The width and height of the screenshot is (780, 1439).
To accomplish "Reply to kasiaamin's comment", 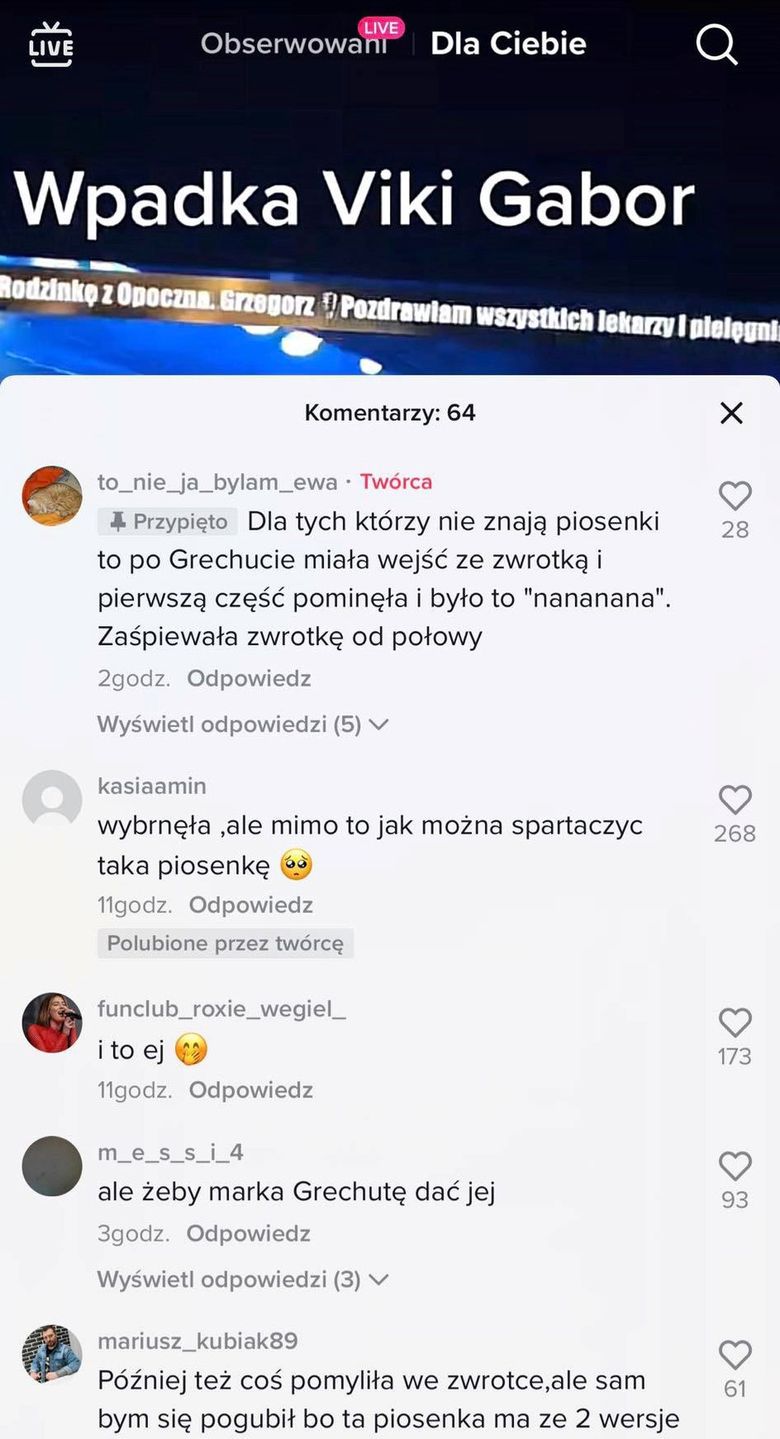I will 251,905.
